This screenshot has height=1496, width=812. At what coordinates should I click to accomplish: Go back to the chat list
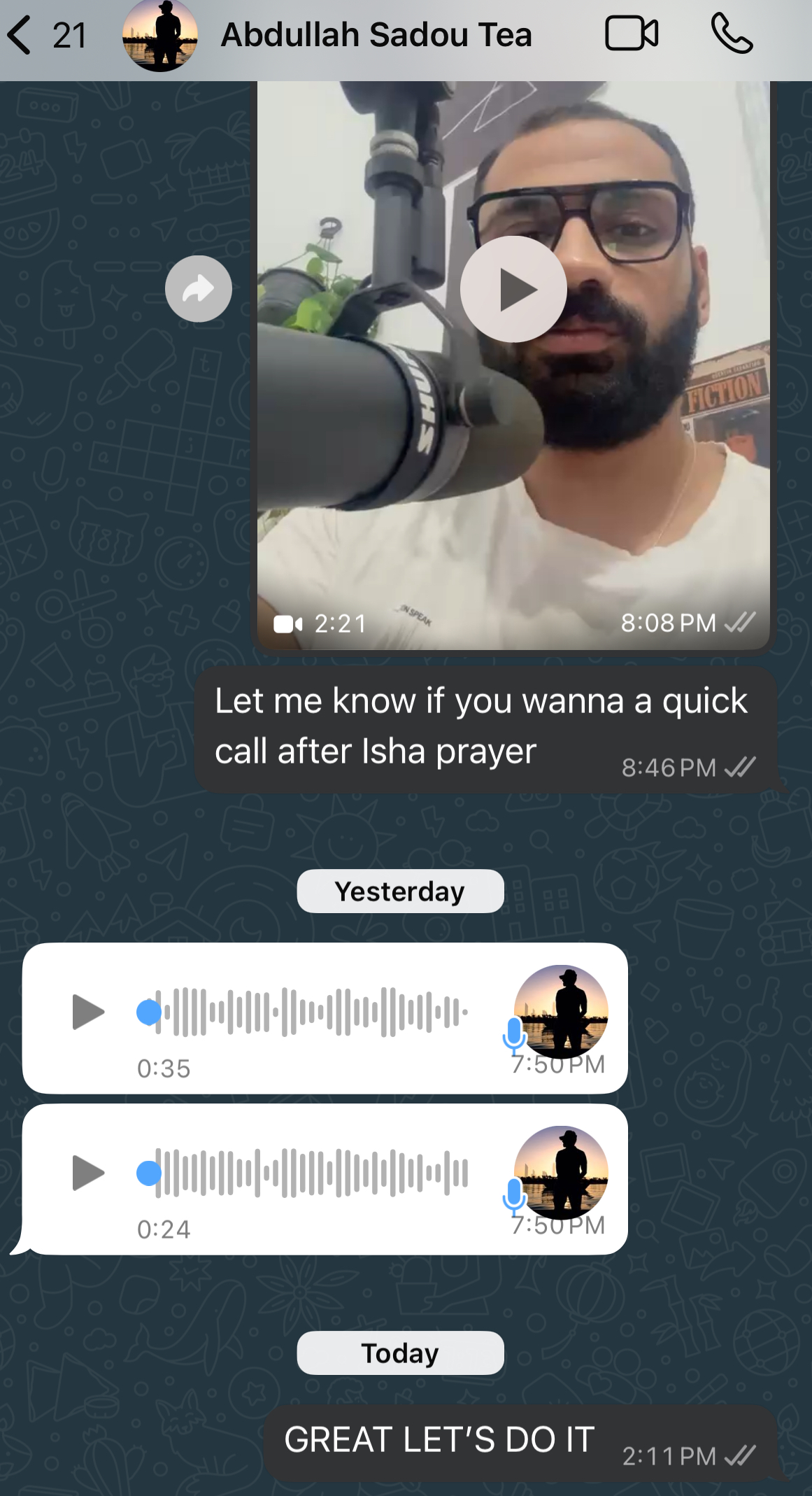[x=21, y=35]
